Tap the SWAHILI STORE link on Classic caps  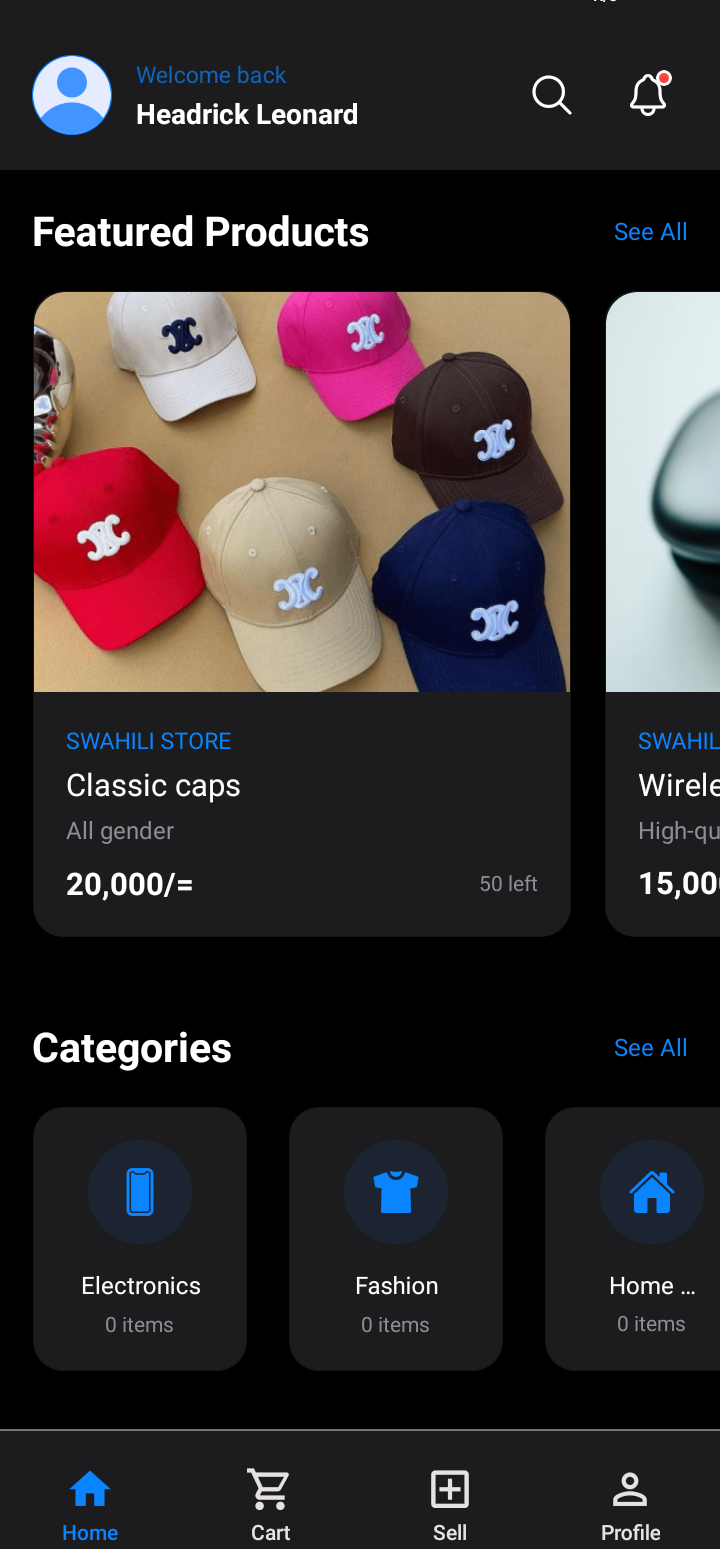coord(148,741)
